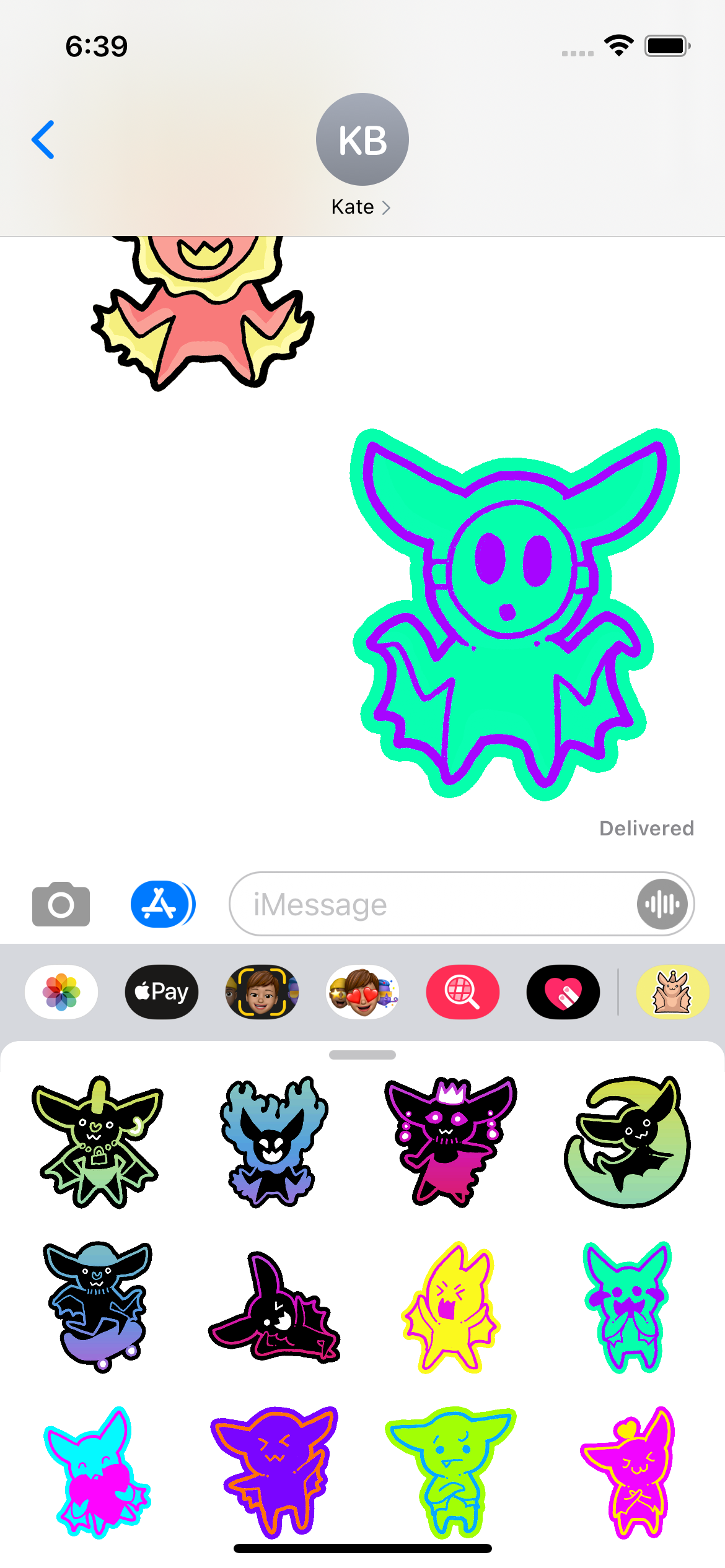Open the Digital Touch heart app
725x1568 pixels.
coord(563,992)
